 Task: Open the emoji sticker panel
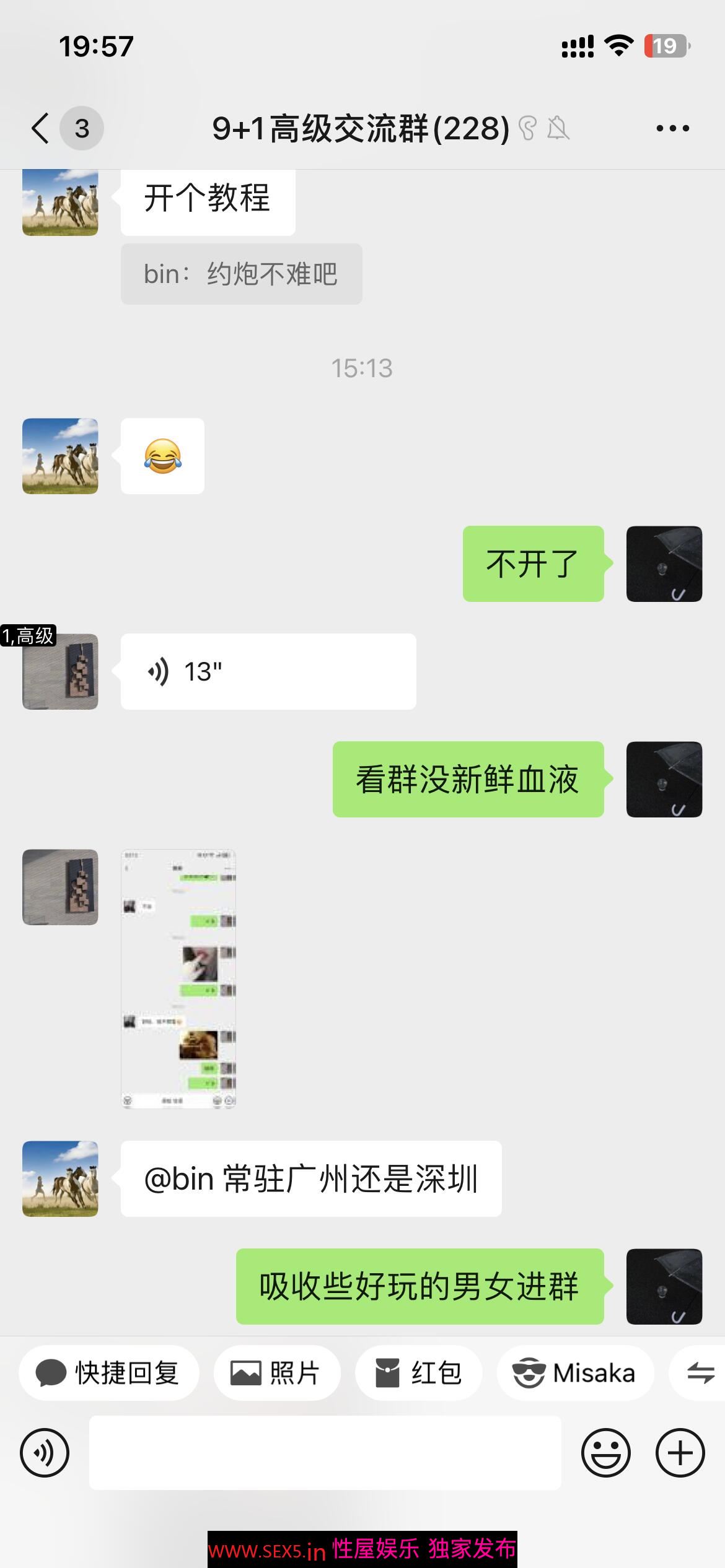click(x=605, y=1452)
